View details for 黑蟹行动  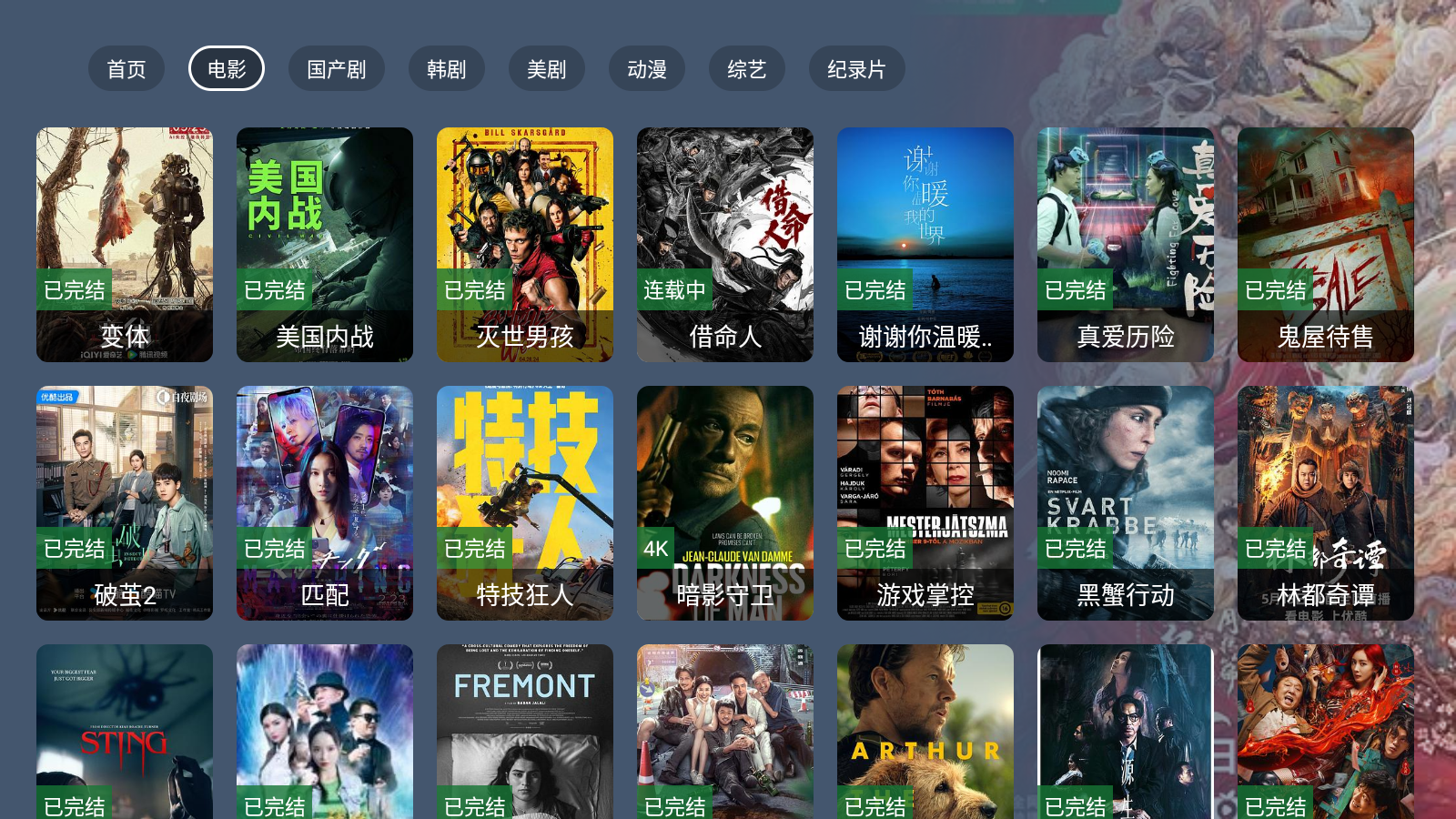[1126, 502]
